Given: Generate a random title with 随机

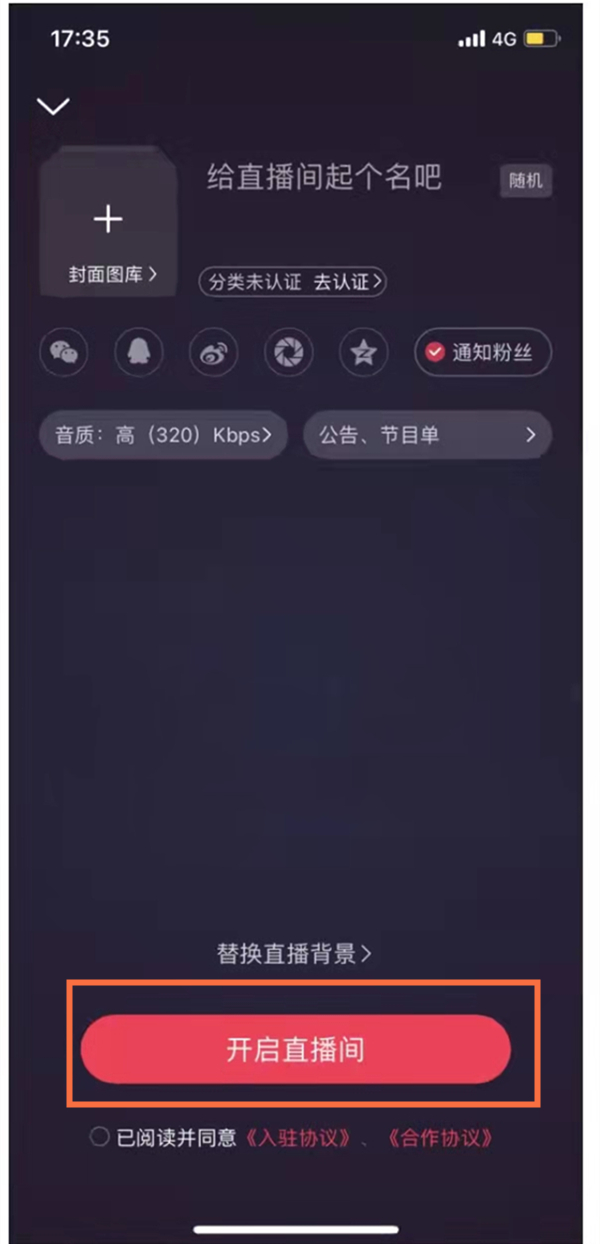Looking at the screenshot, I should coord(525,181).
